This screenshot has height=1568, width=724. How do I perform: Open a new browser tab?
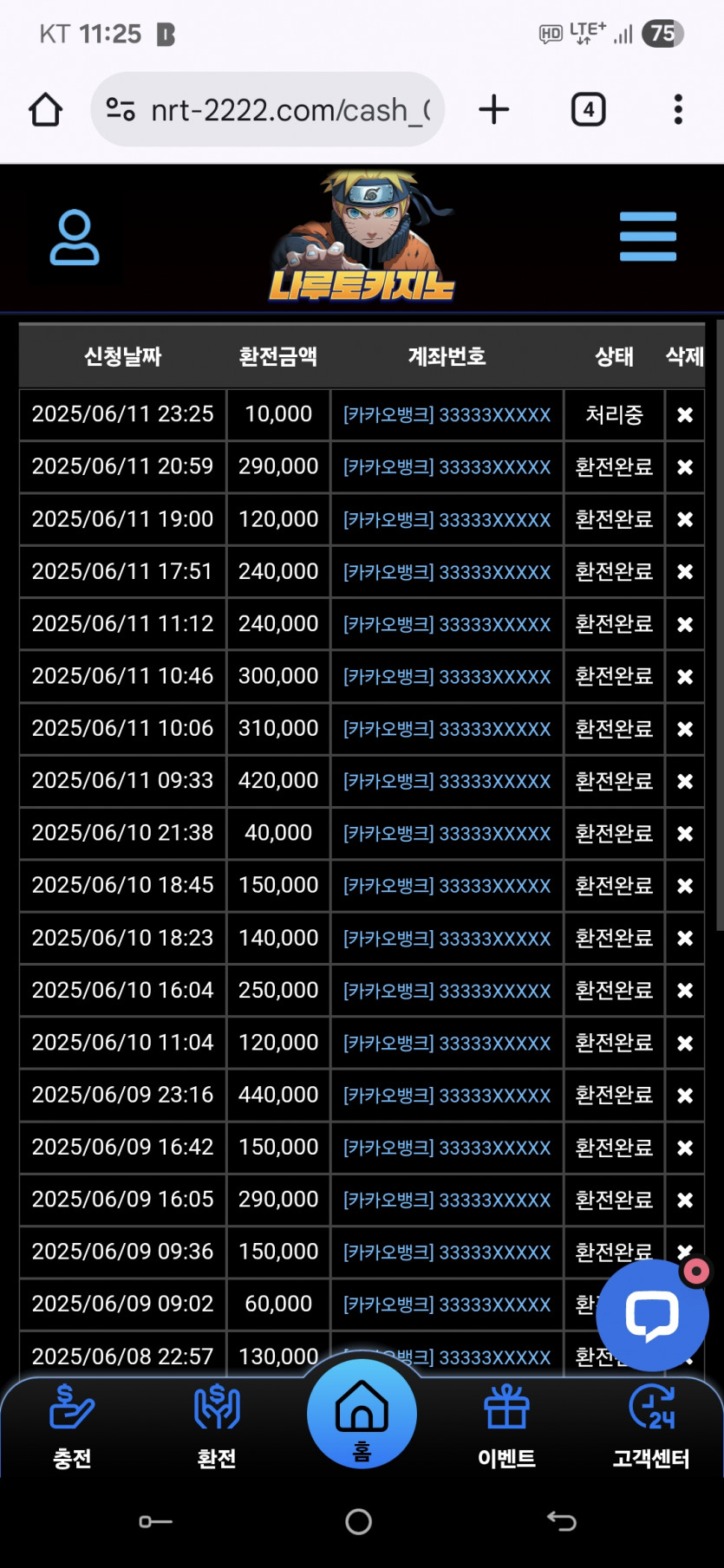click(494, 110)
